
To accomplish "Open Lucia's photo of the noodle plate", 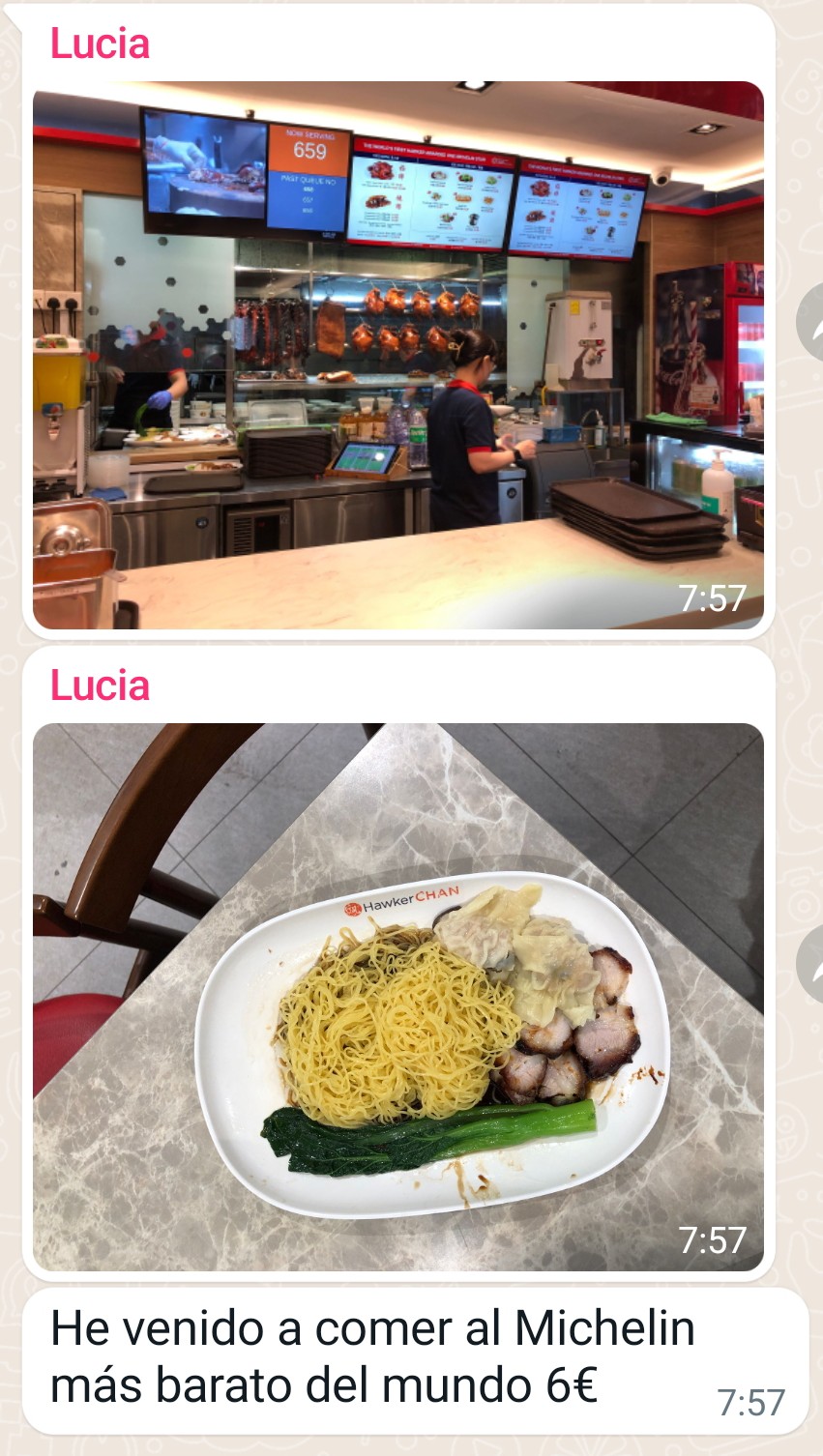I will point(398,997).
